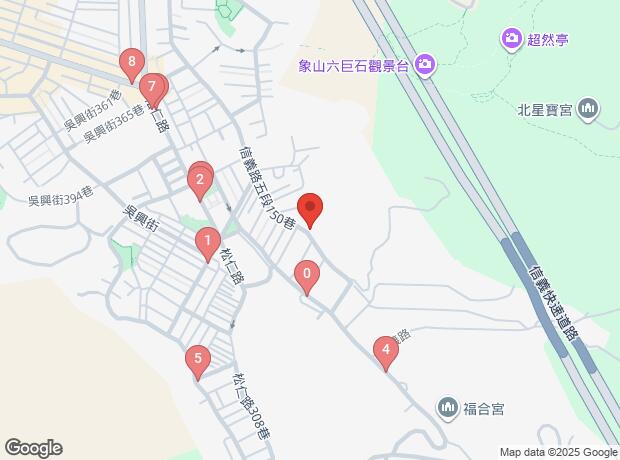Open the 超然亭 photo spot icon
The height and width of the screenshot is (460, 620).
tap(511, 39)
